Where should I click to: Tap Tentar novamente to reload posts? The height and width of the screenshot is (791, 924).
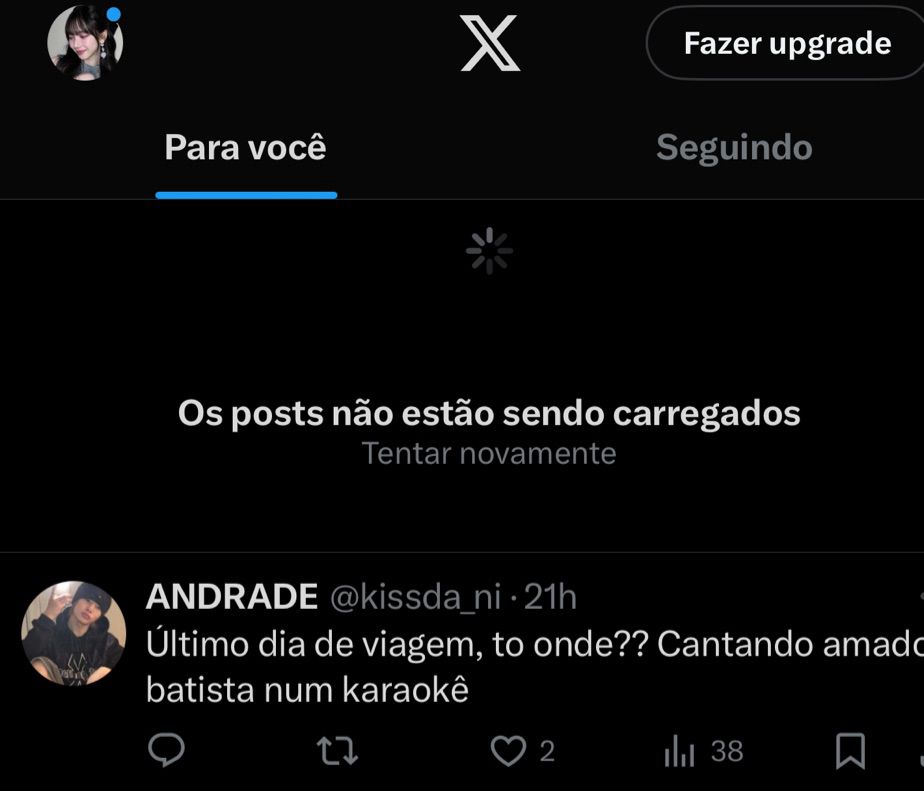click(x=489, y=453)
